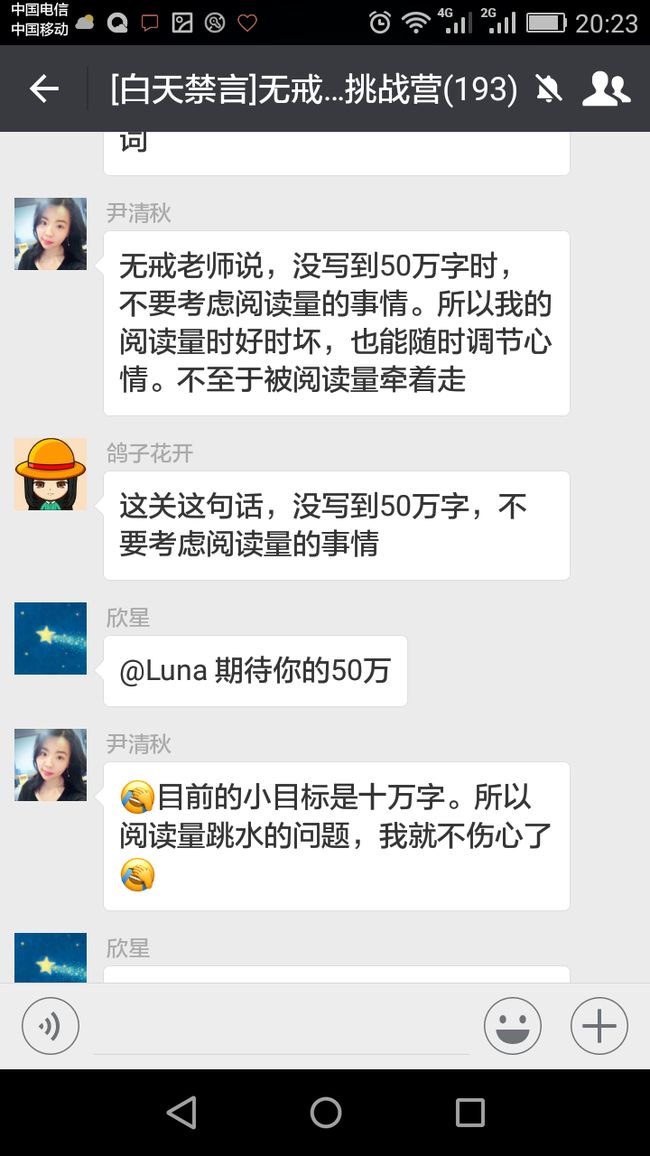Tap the message text input field
Viewport: 650px width, 1156px height.
tap(281, 1026)
